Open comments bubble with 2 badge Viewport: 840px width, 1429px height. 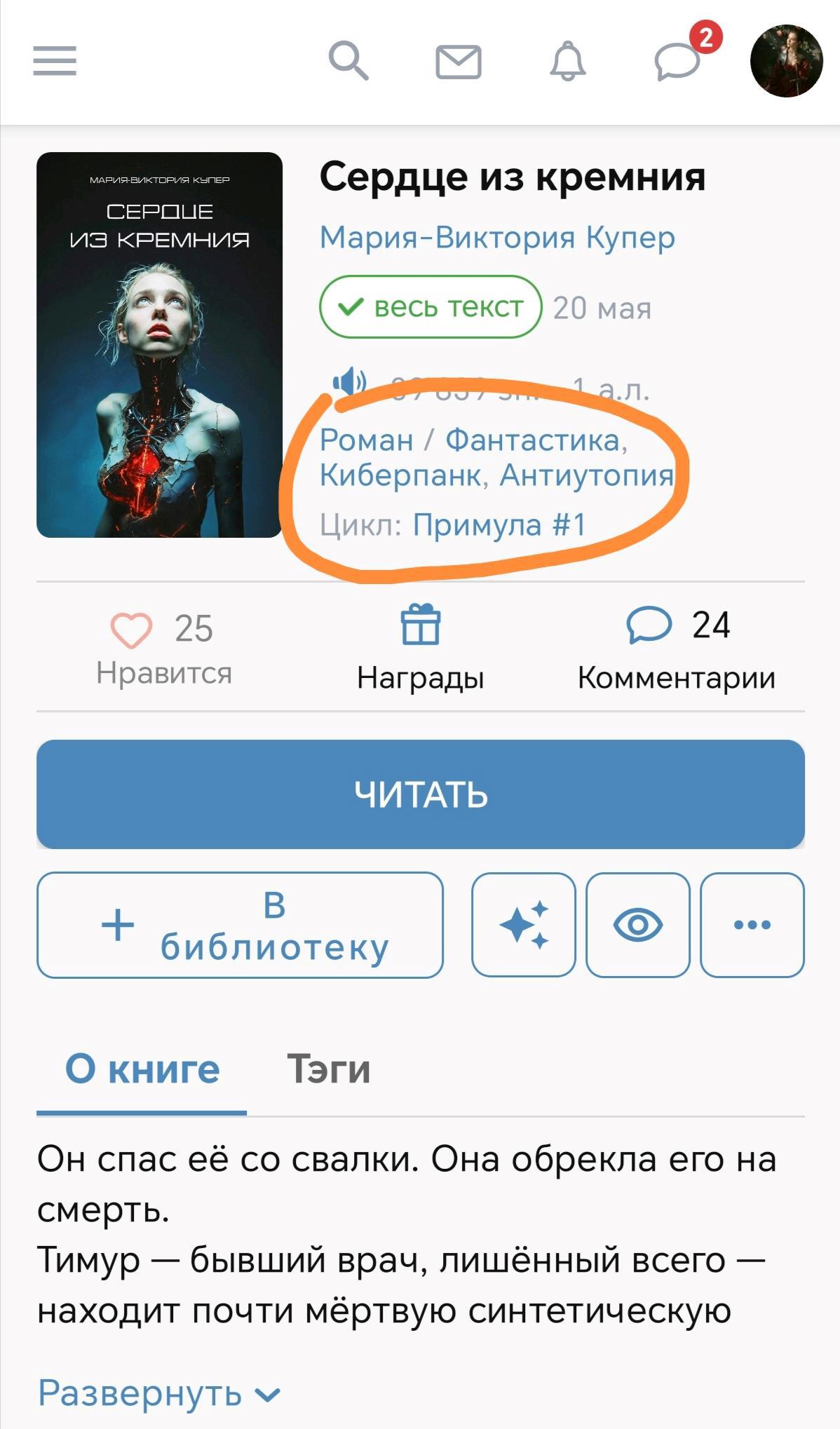tap(678, 62)
